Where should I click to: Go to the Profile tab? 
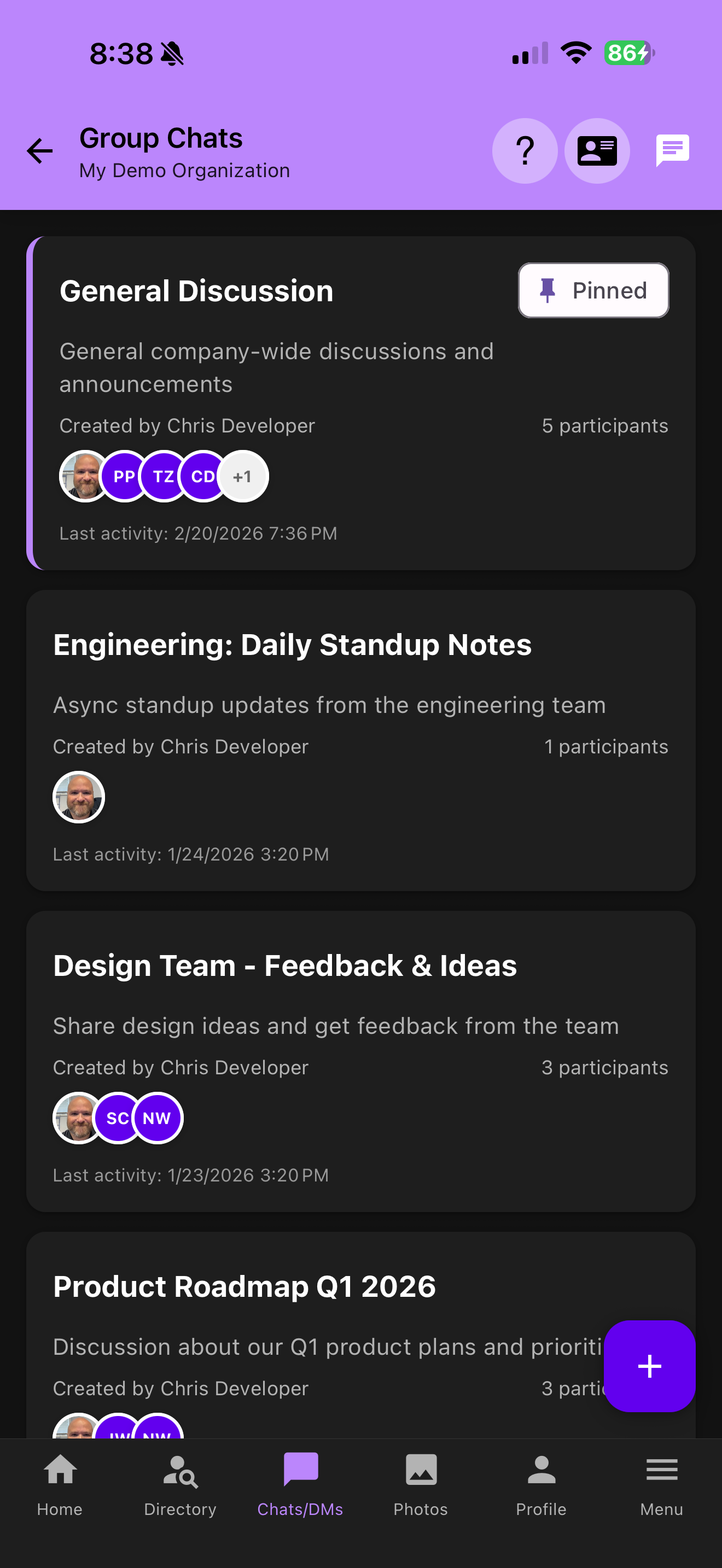tap(540, 1484)
